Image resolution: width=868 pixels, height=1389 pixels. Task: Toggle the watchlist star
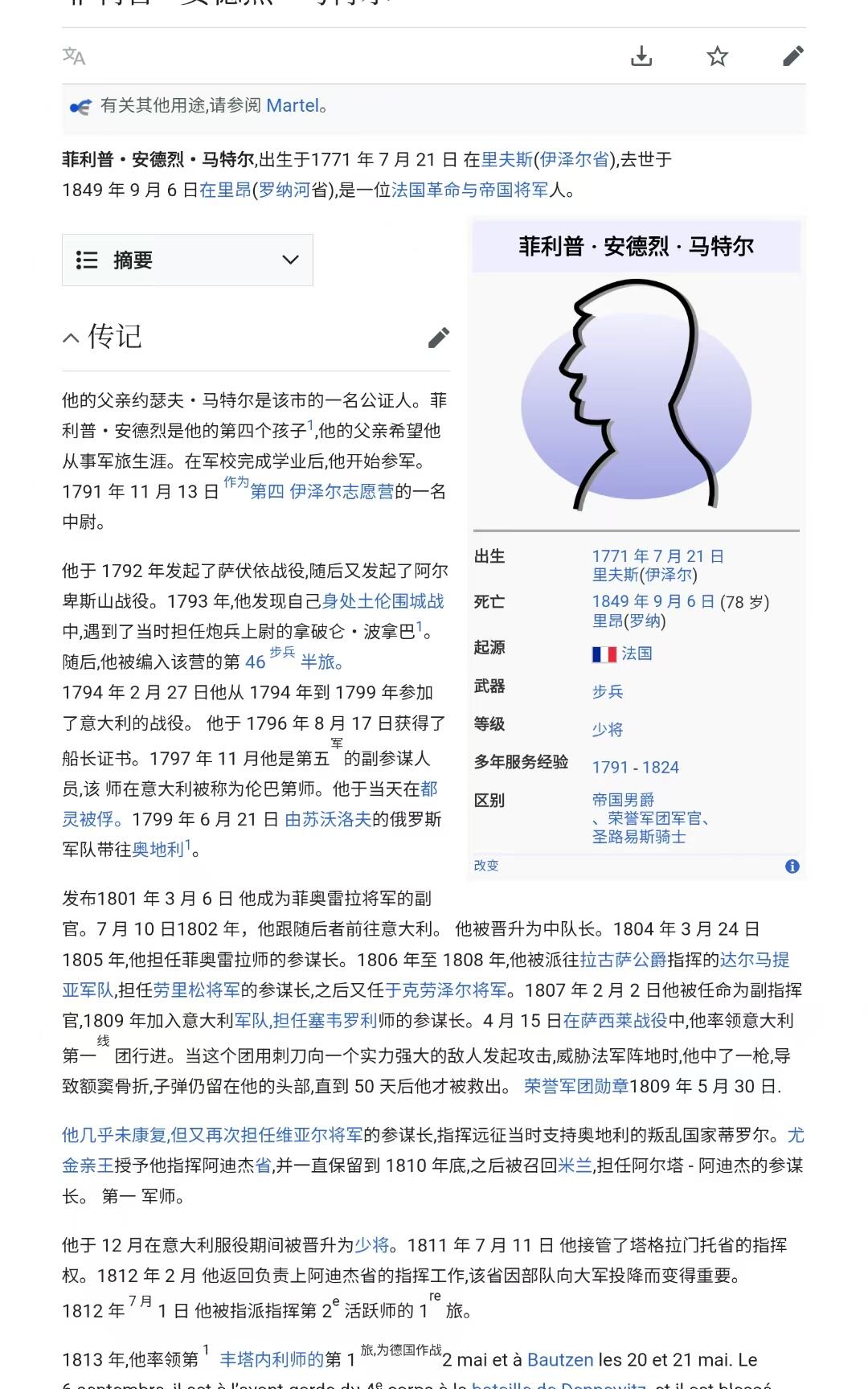click(x=716, y=57)
